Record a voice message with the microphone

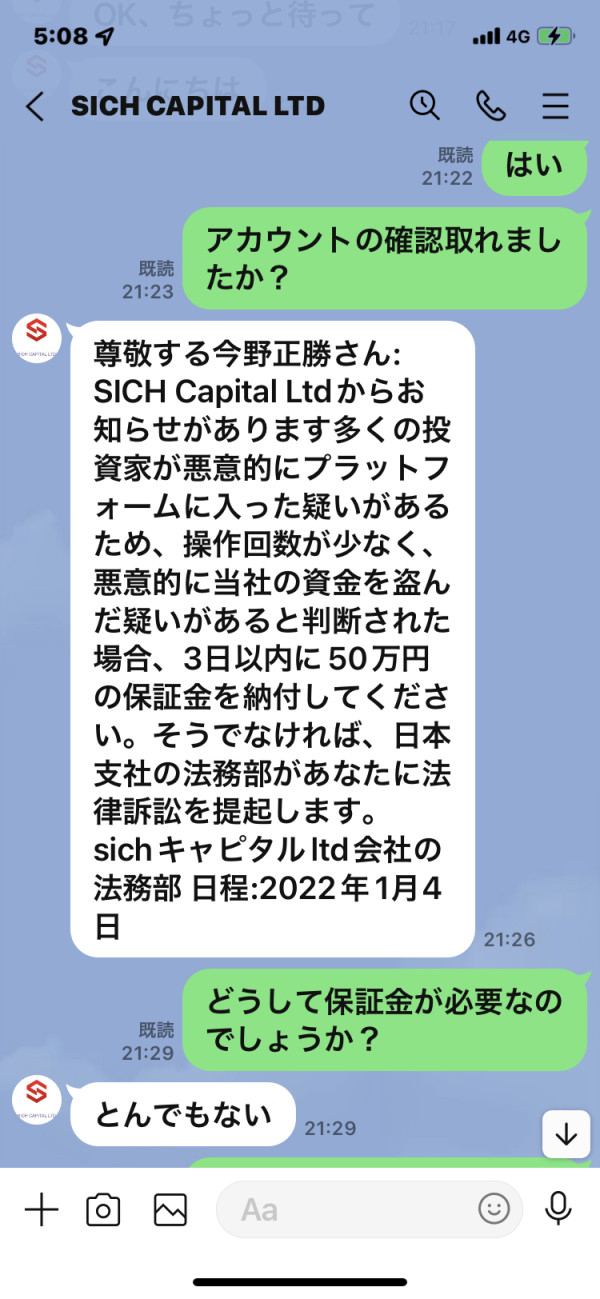(558, 1210)
